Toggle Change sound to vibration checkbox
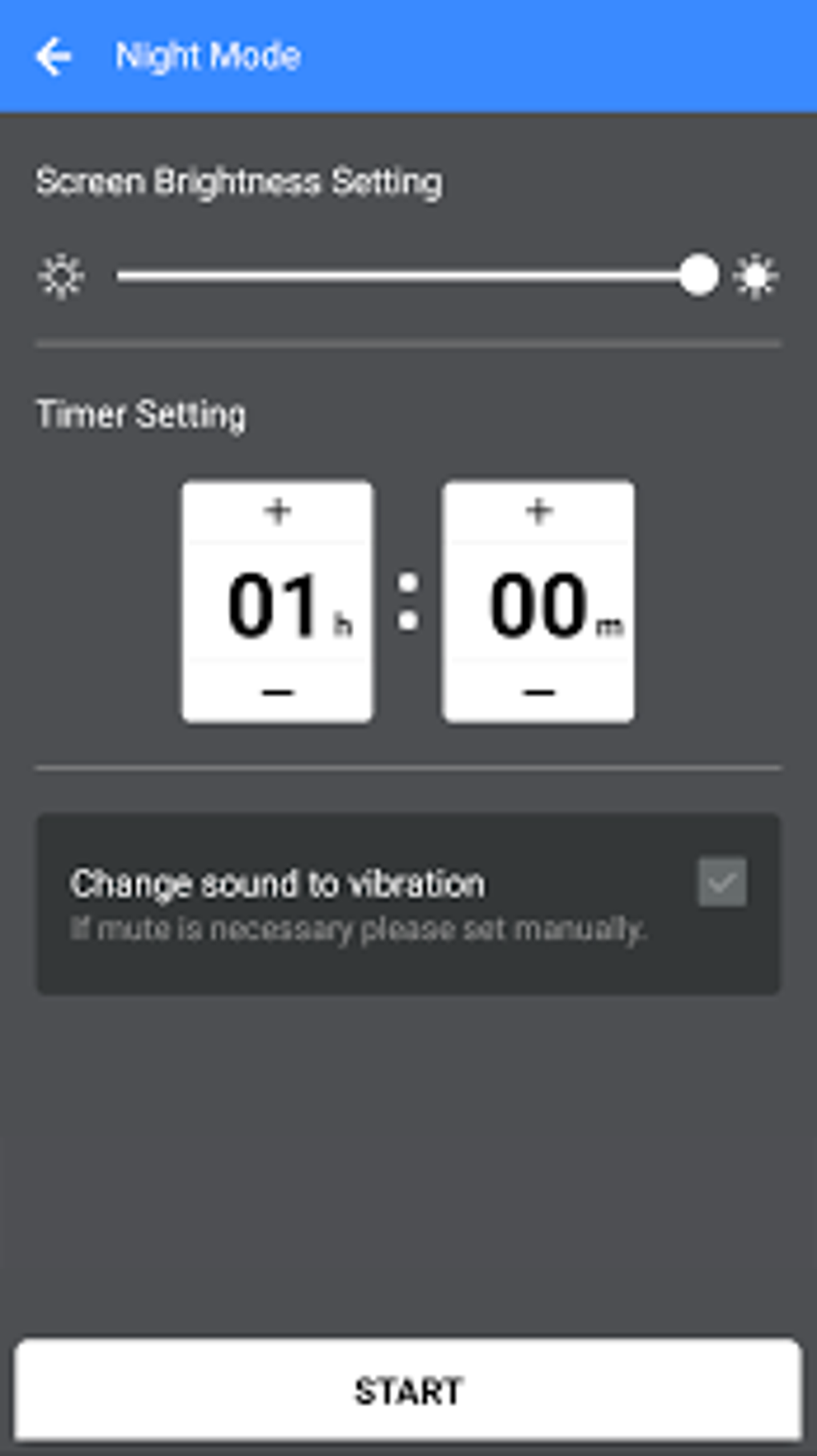817x1456 pixels. 722,882
